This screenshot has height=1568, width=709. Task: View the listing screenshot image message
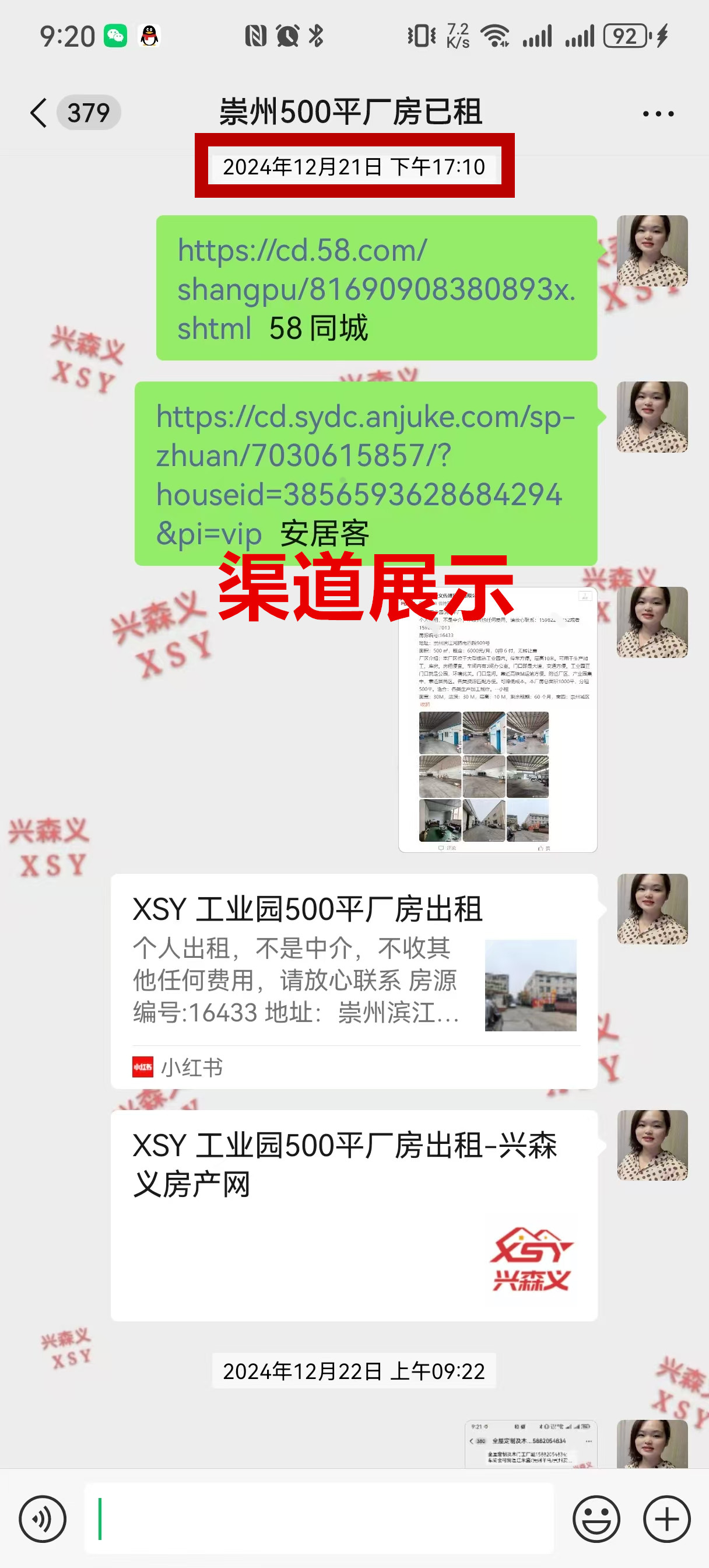tap(497, 720)
